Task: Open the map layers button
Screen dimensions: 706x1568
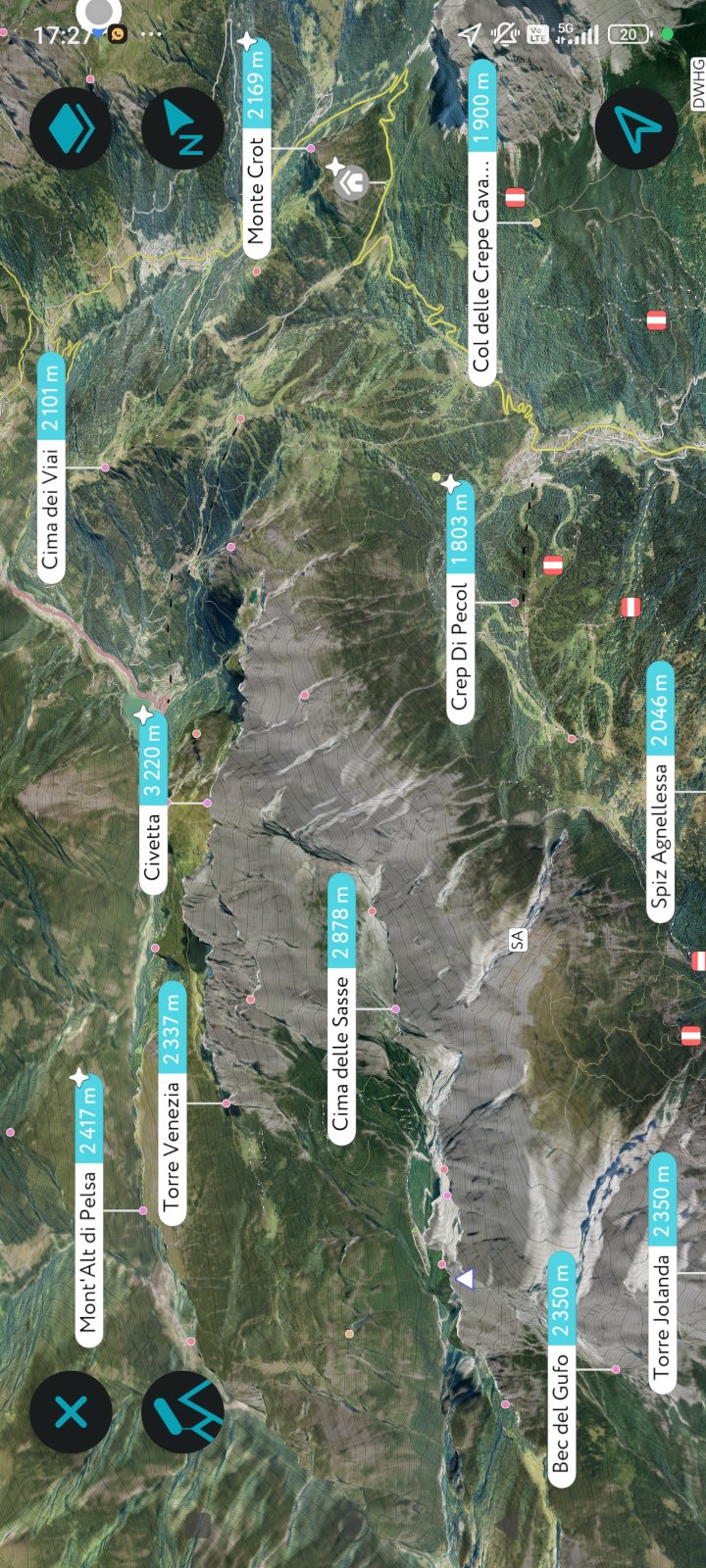Action: (x=71, y=128)
